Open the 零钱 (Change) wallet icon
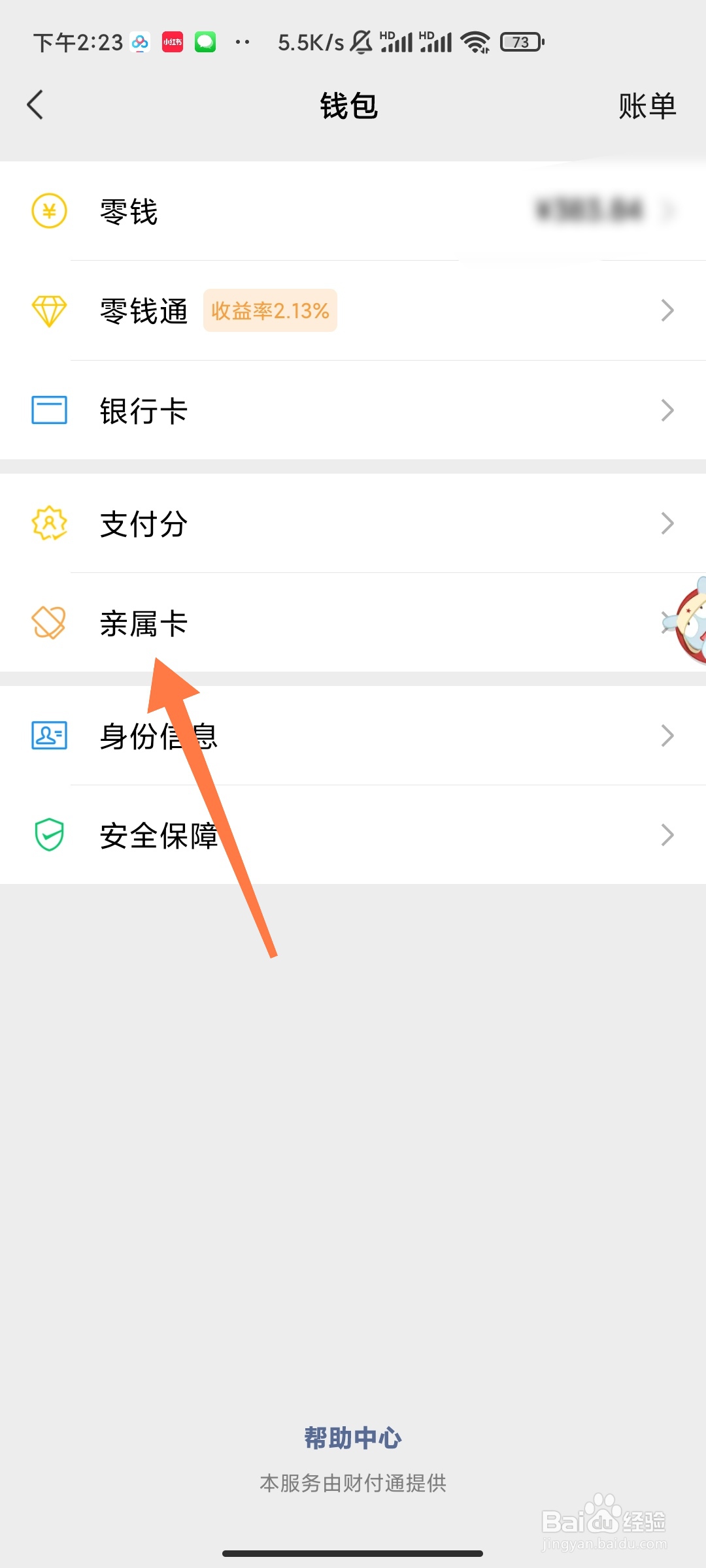Screen dimensions: 706x1568 48,211
